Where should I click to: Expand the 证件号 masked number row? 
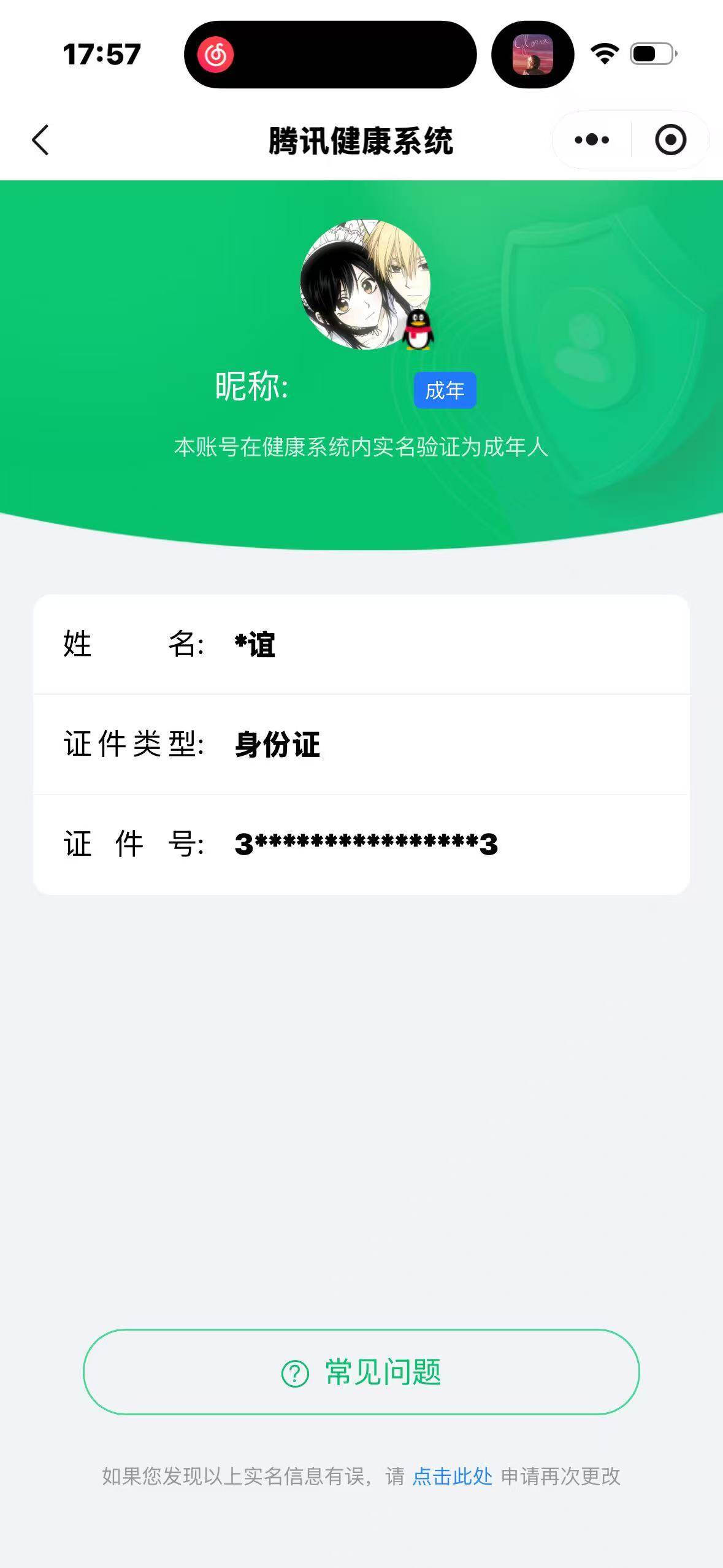[362, 845]
